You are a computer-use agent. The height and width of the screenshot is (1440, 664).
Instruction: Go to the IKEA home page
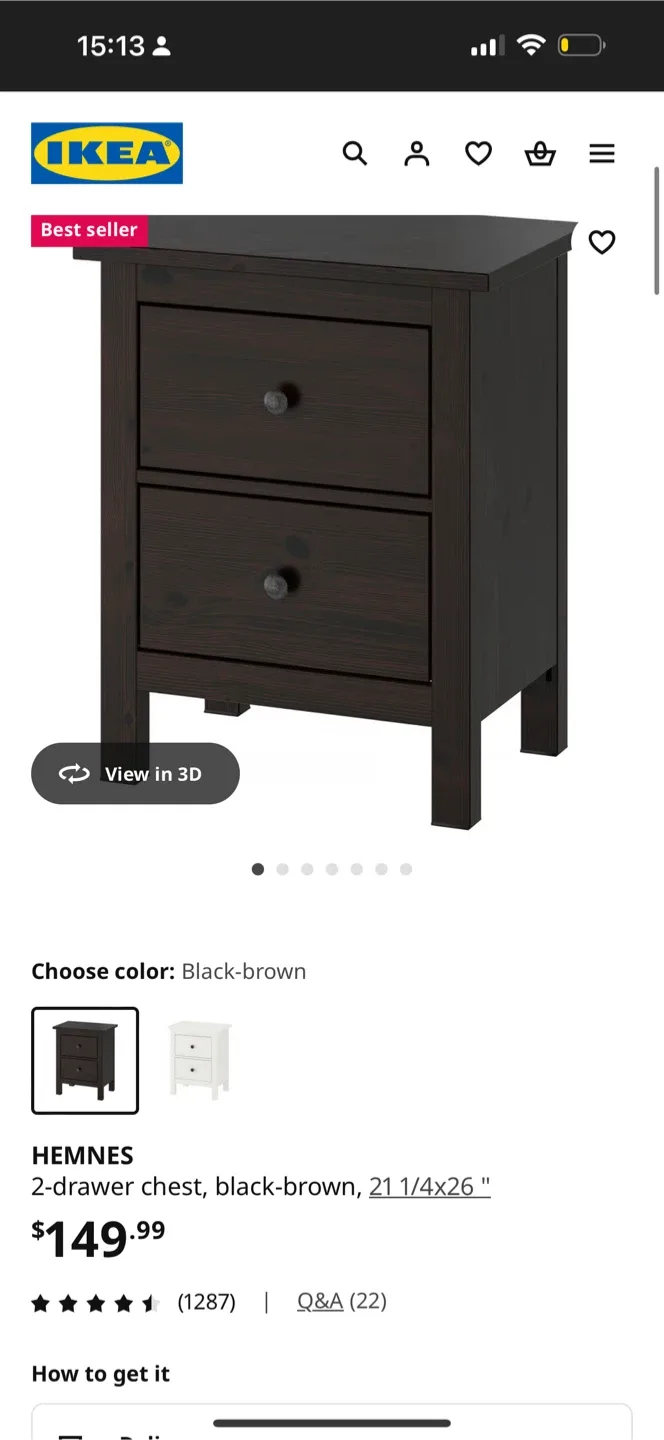tap(107, 153)
